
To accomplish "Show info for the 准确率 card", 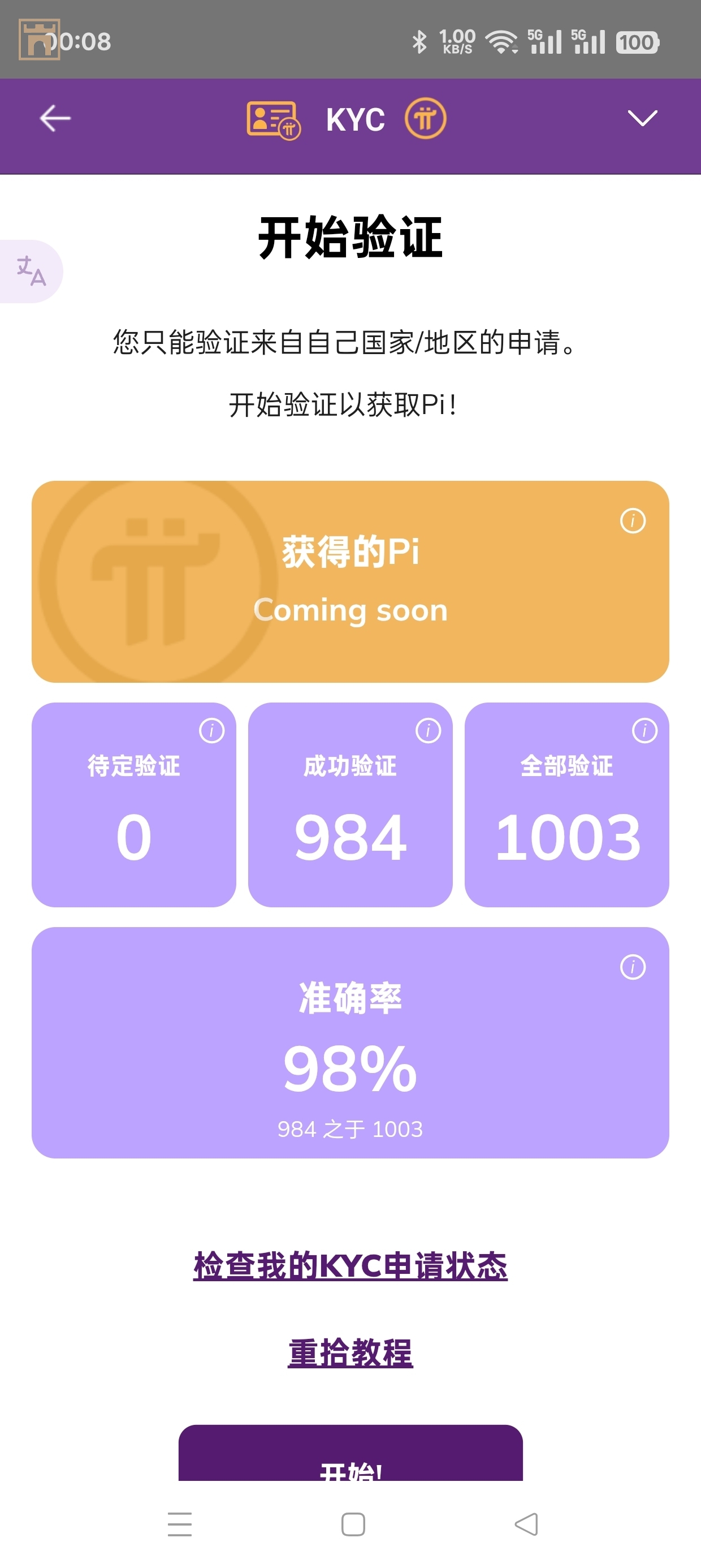I will tap(632, 967).
